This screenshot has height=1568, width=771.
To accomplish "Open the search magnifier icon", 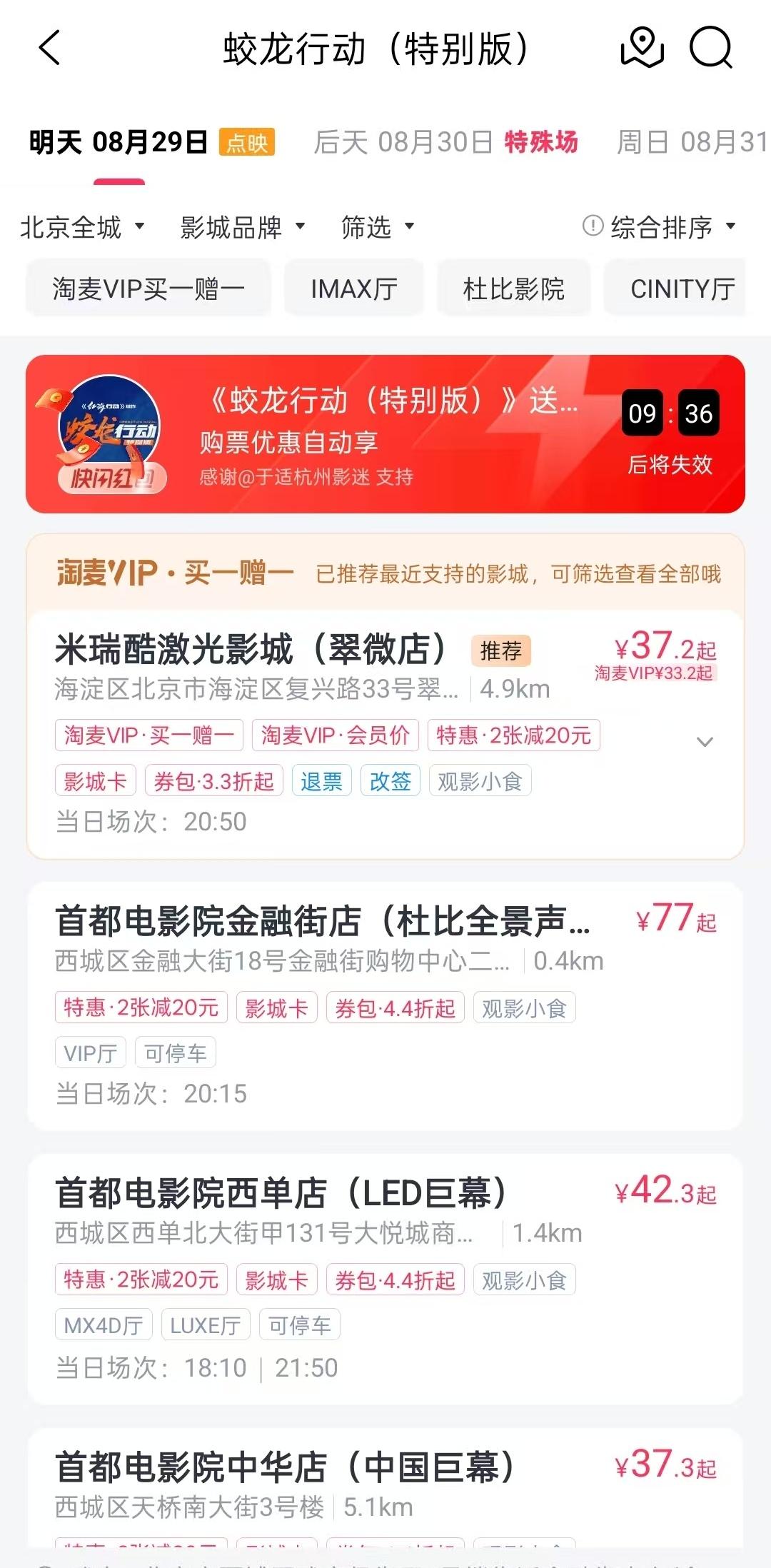I will coord(710,49).
